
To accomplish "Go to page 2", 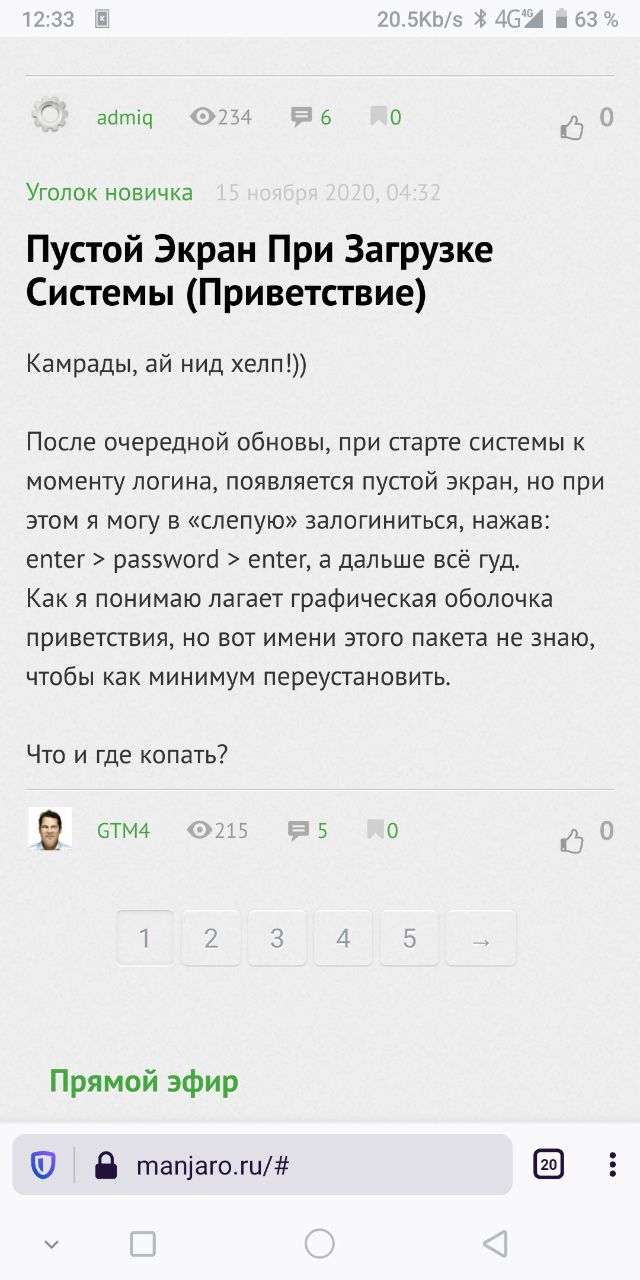I will coord(211,938).
